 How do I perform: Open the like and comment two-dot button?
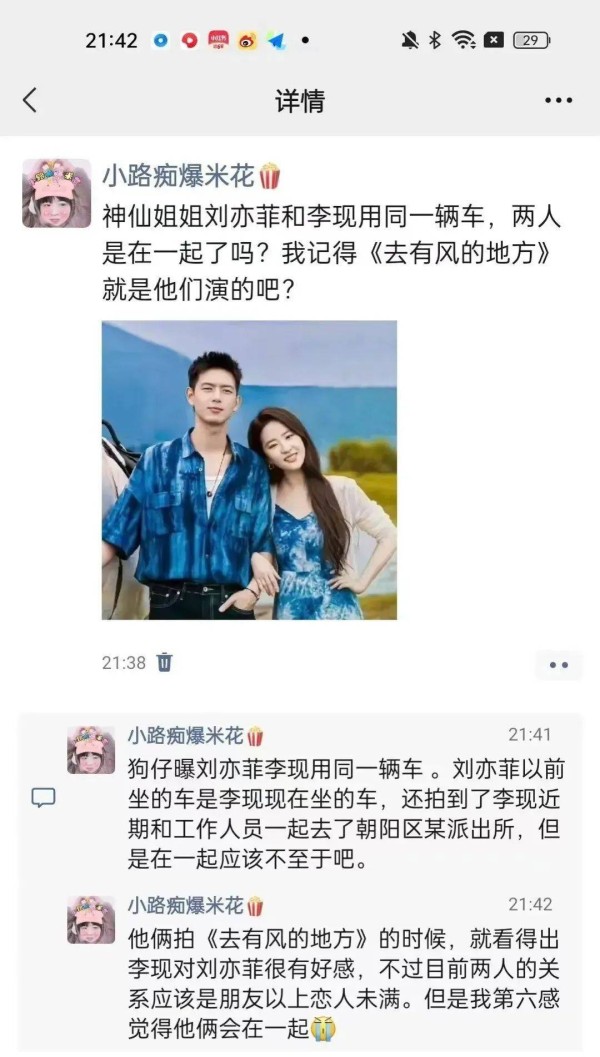558,665
